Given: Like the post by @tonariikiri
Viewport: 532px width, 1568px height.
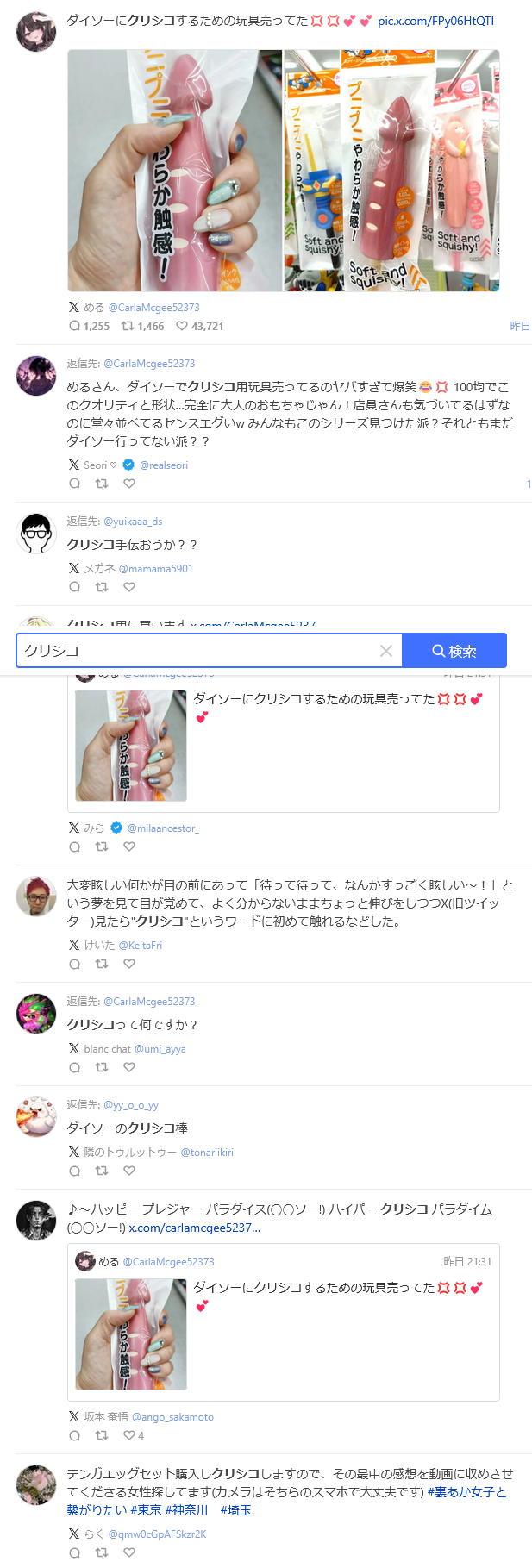Looking at the screenshot, I should pos(129,1171).
